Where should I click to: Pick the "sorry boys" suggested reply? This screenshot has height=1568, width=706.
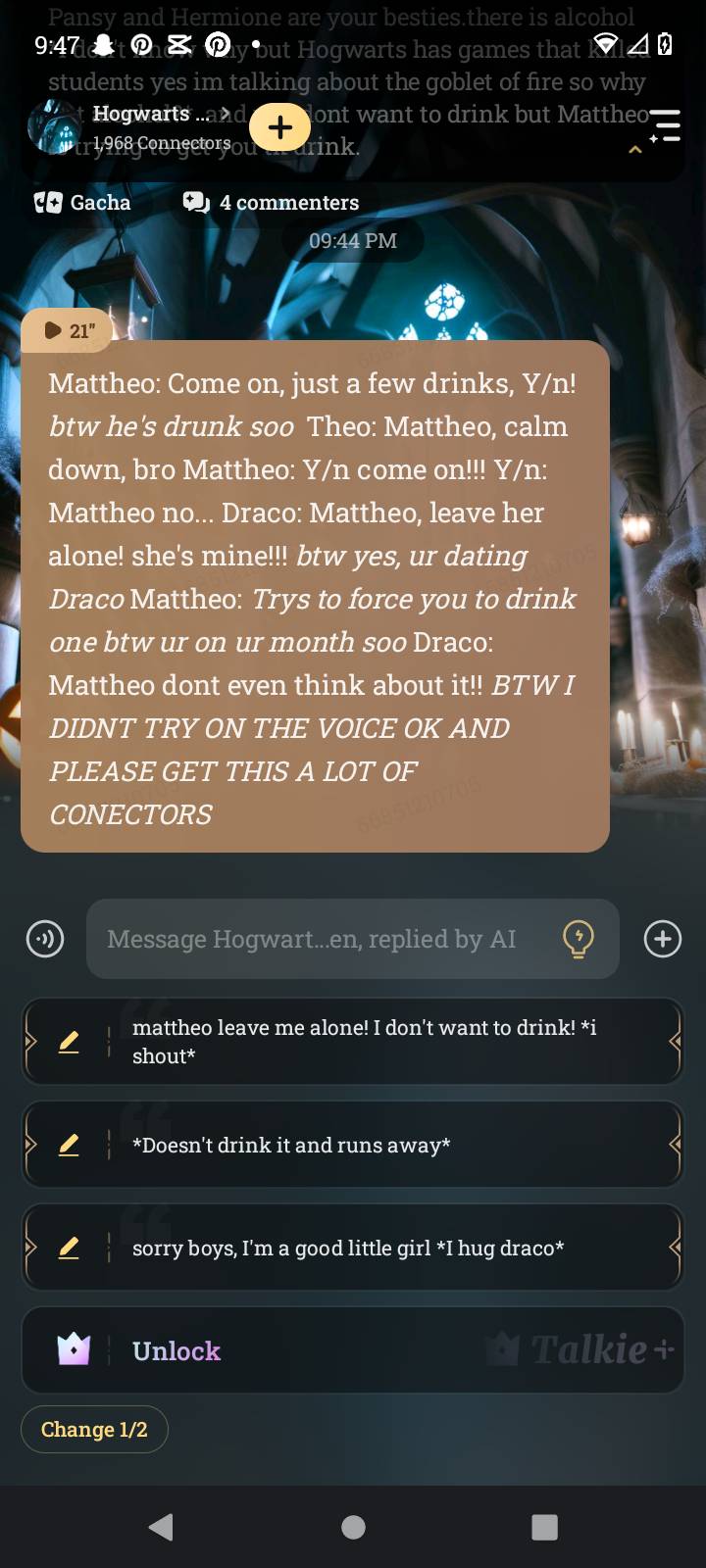coord(373,1248)
